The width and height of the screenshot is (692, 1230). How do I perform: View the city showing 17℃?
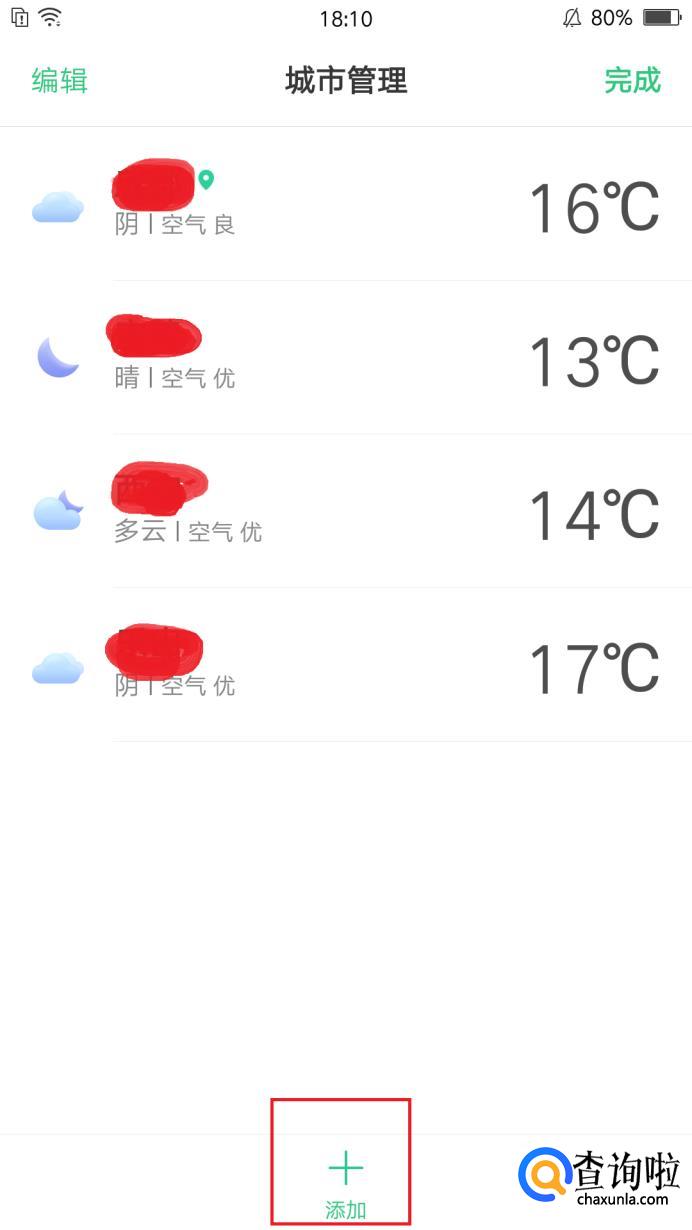(346, 666)
